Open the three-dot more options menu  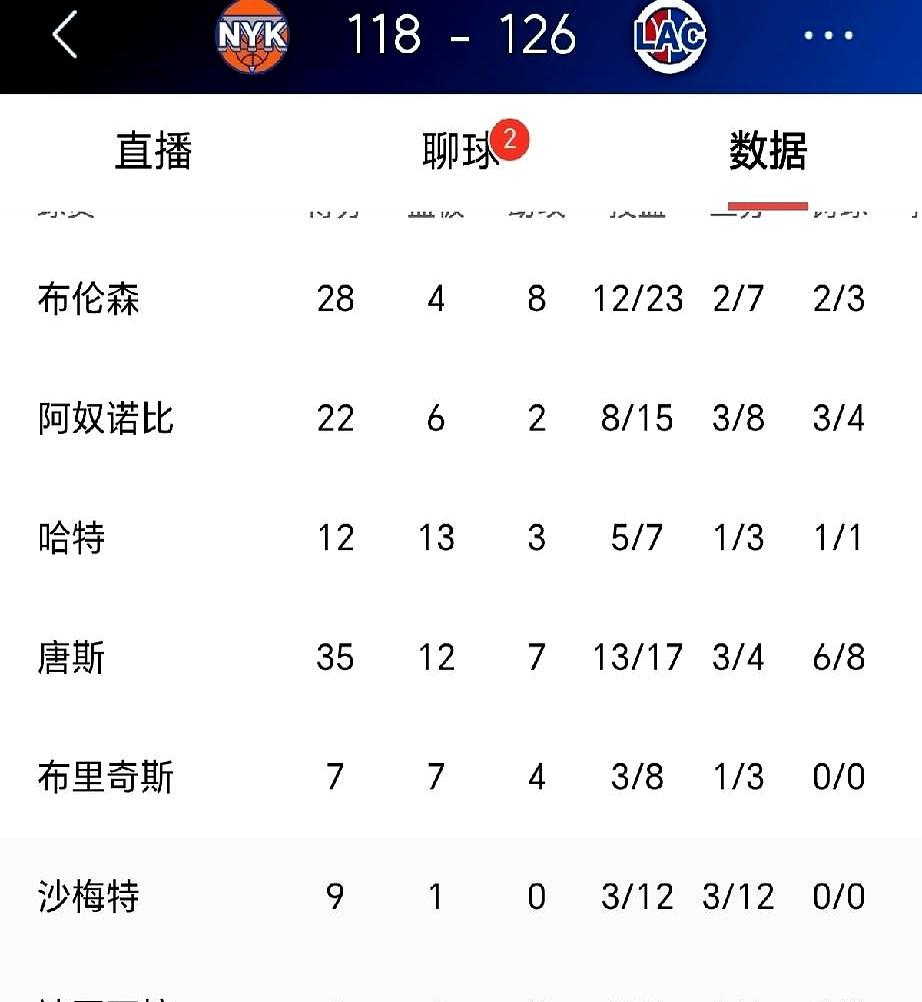click(x=827, y=36)
